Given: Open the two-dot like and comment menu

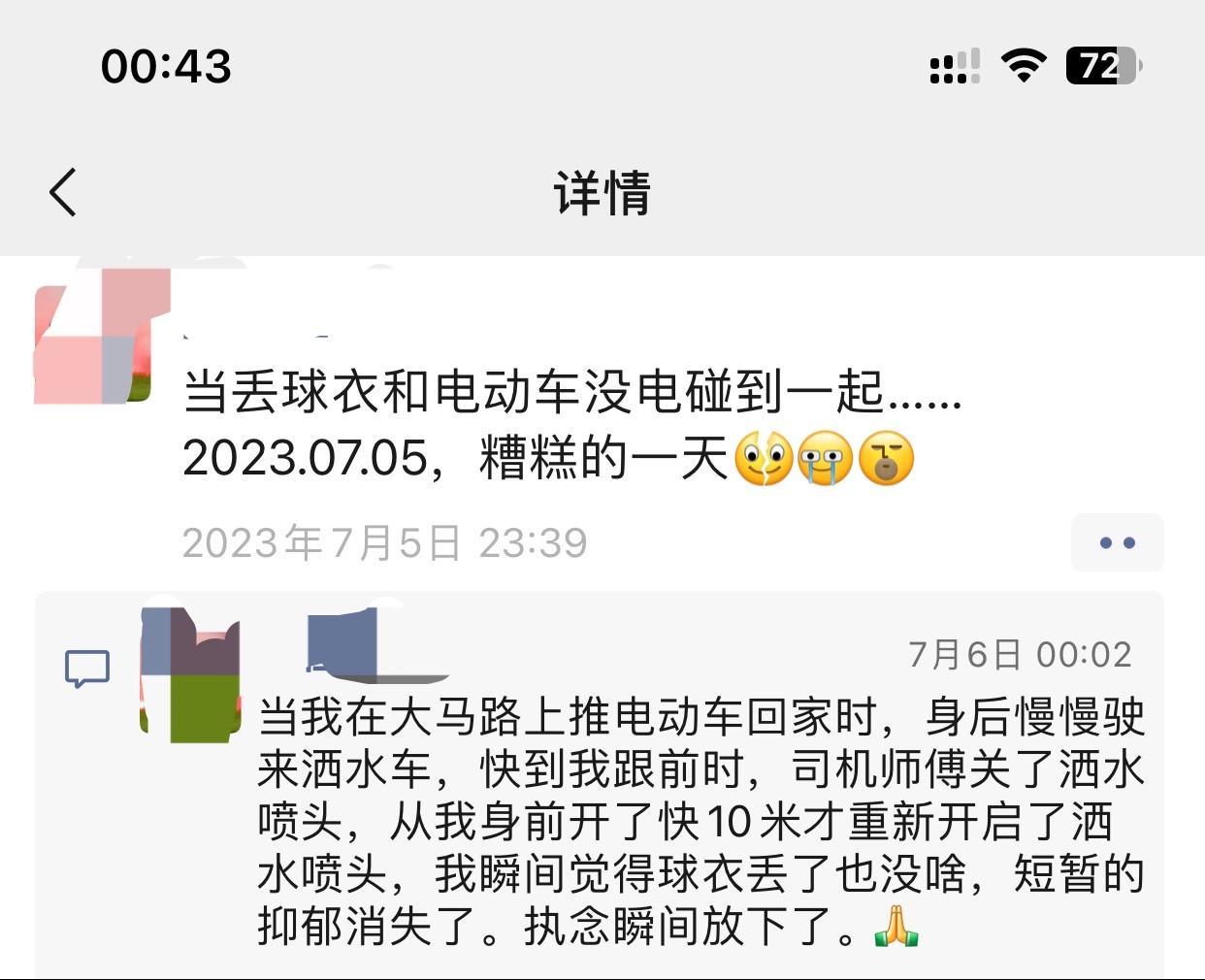Looking at the screenshot, I should tap(1117, 543).
